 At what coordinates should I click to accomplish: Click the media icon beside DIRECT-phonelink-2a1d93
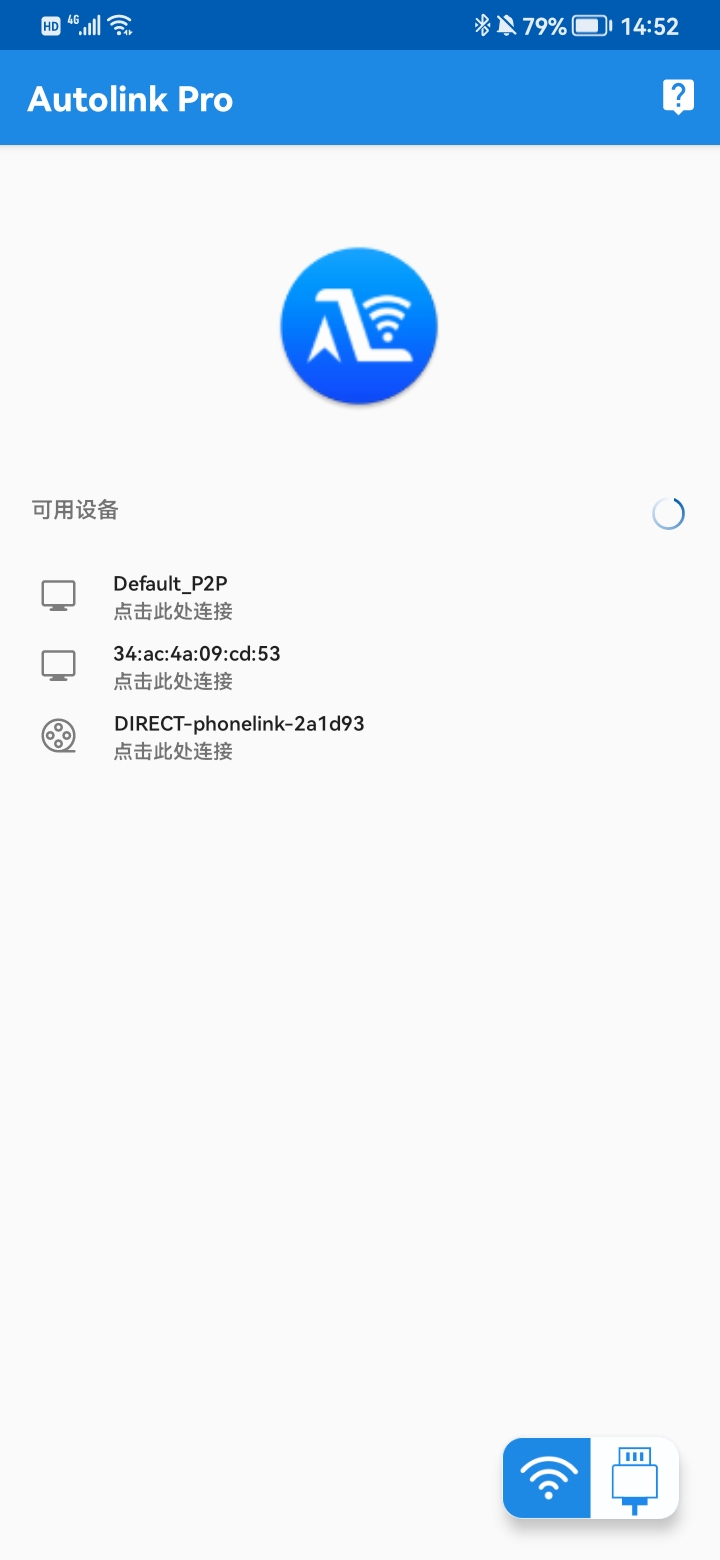click(60, 735)
